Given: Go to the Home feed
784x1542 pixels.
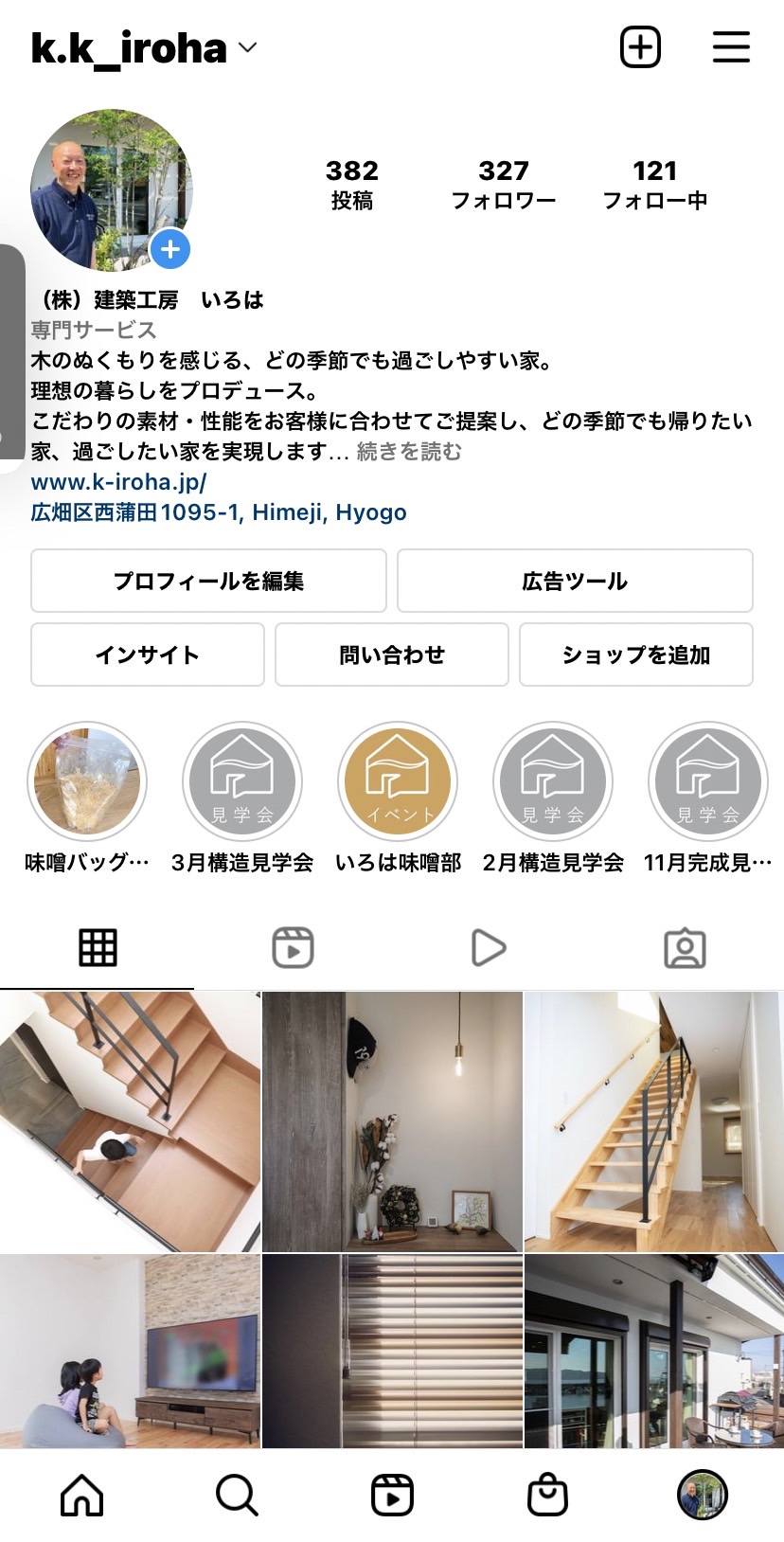Looking at the screenshot, I should pos(82,1495).
